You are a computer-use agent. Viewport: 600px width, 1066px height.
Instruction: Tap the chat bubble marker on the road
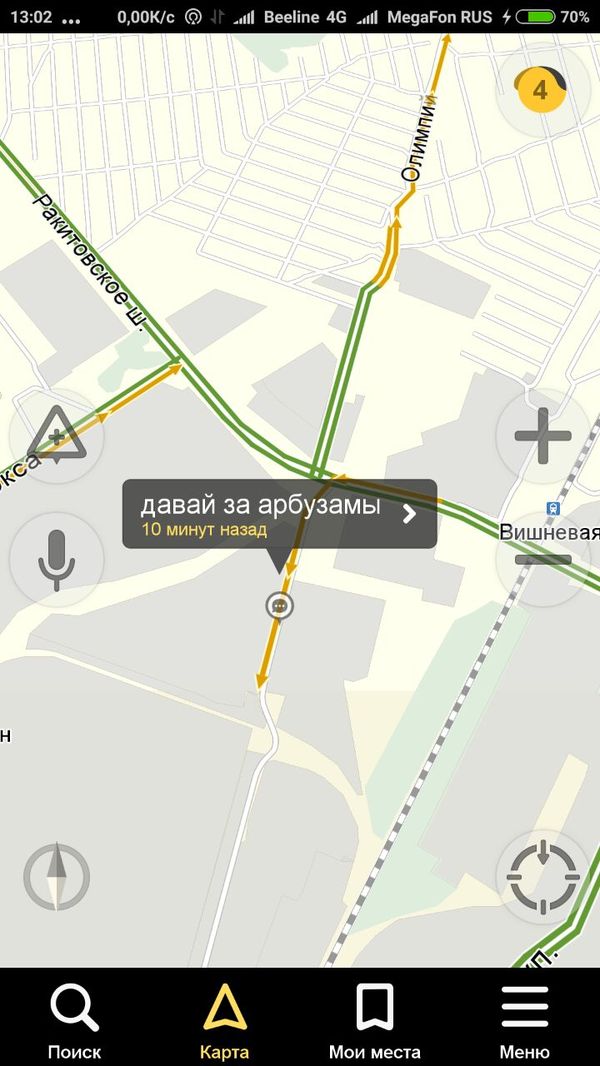click(279, 605)
